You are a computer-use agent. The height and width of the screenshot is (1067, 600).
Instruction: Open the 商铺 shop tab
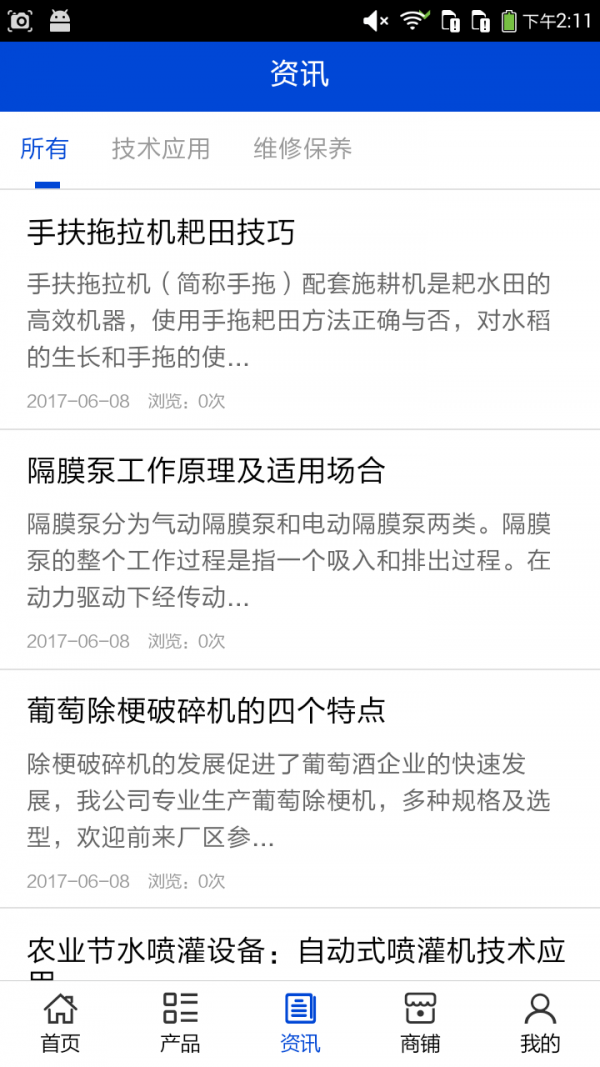(x=420, y=1023)
